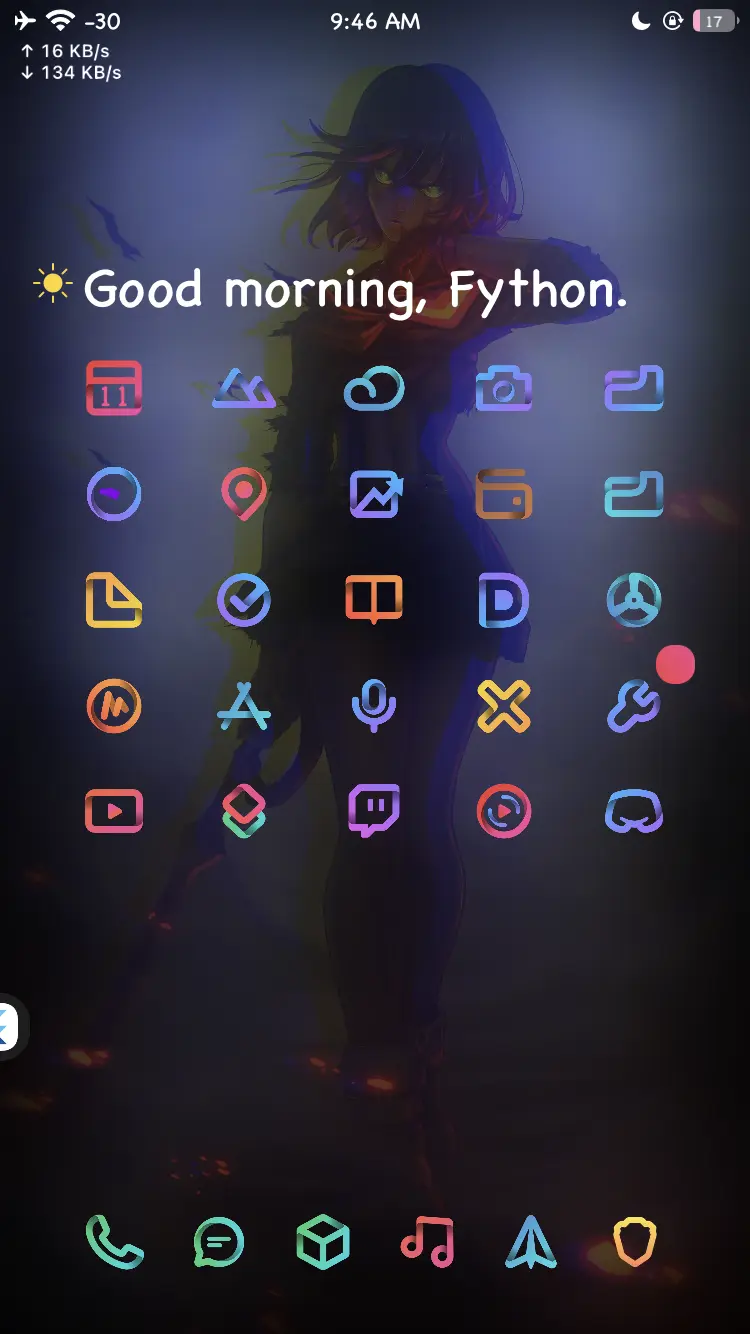Launch the Music app in dock
750x1334 pixels.
point(427,1243)
